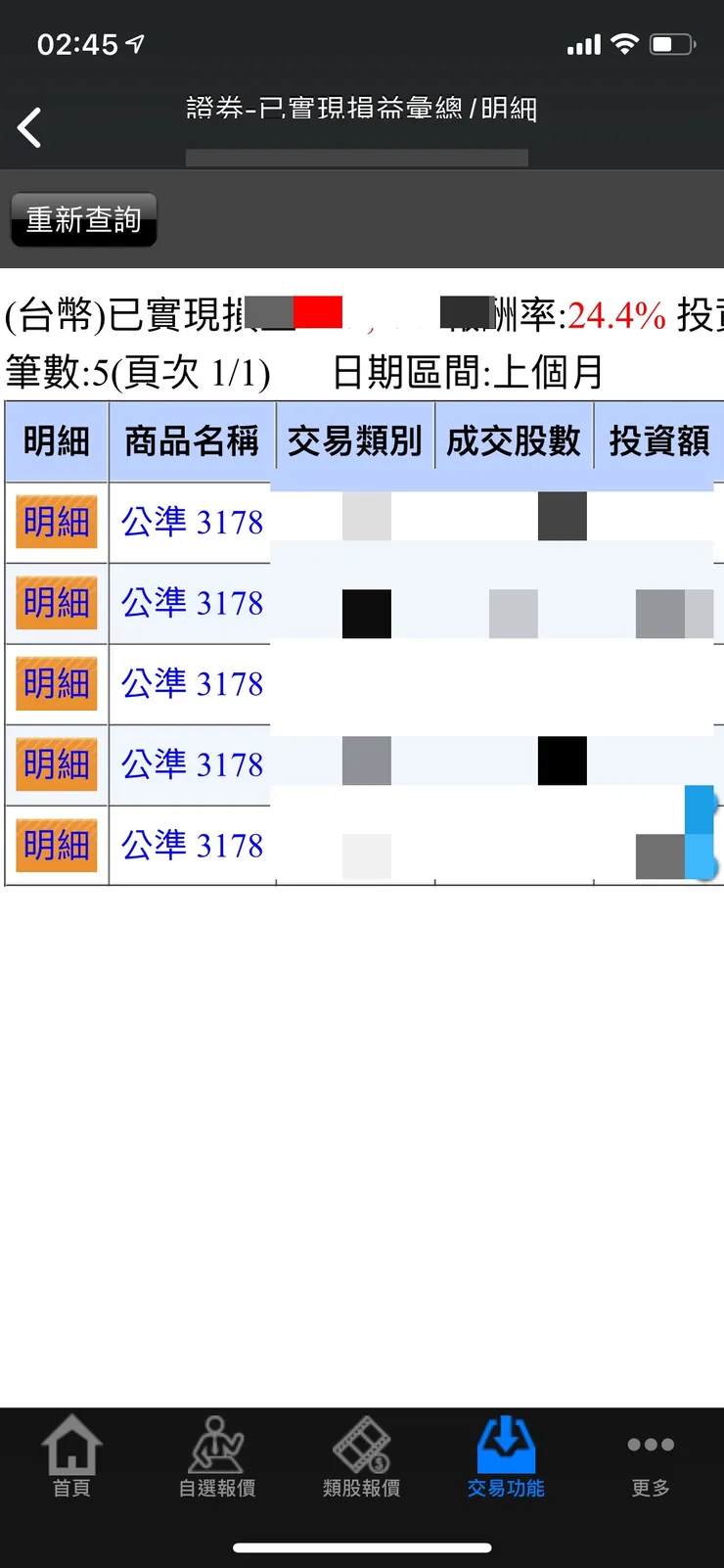
Task: Select the 成交股數 column header
Action: tap(516, 442)
